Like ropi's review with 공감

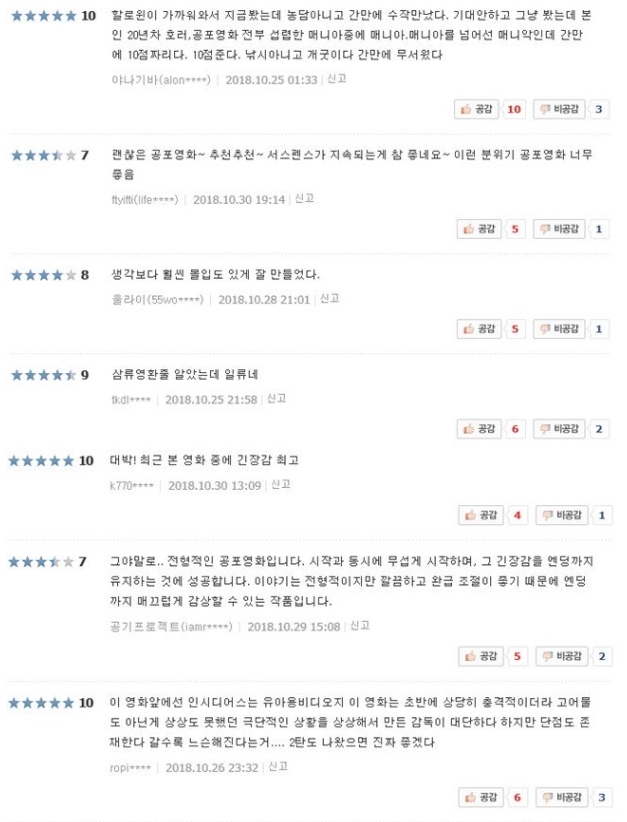click(x=481, y=797)
